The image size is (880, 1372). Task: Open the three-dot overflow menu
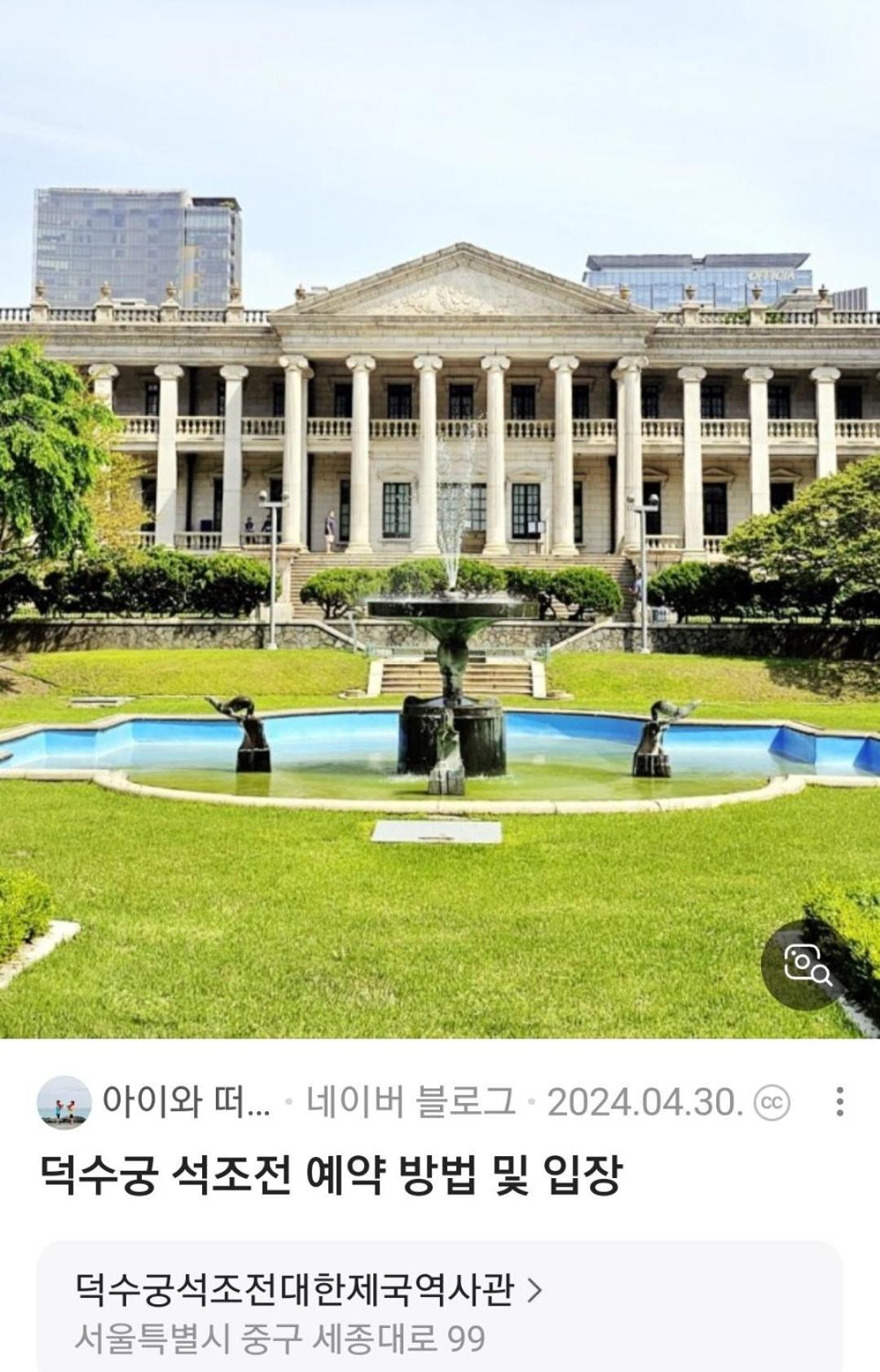point(839,1102)
